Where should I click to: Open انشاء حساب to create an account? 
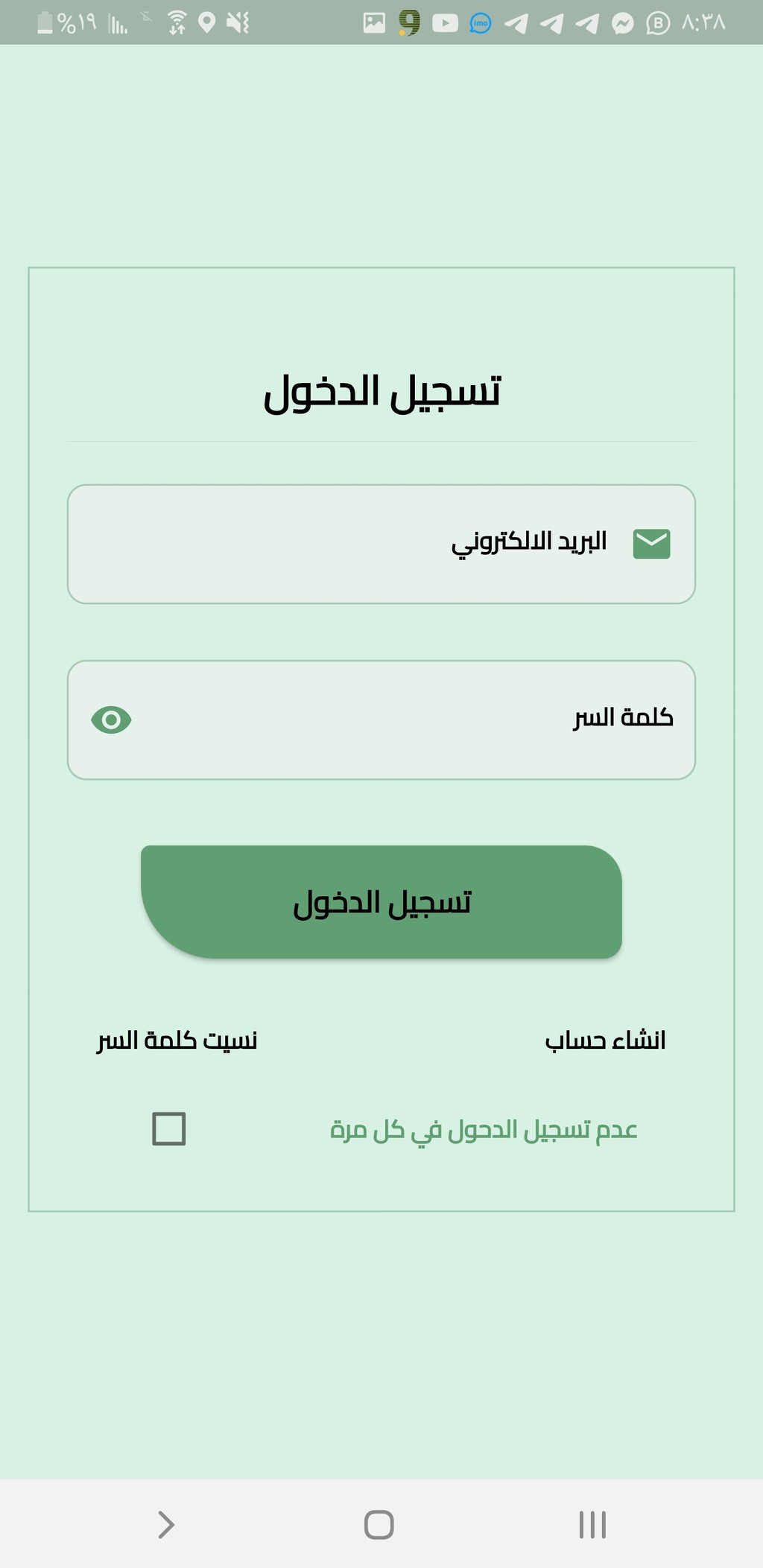pyautogui.click(x=605, y=1040)
